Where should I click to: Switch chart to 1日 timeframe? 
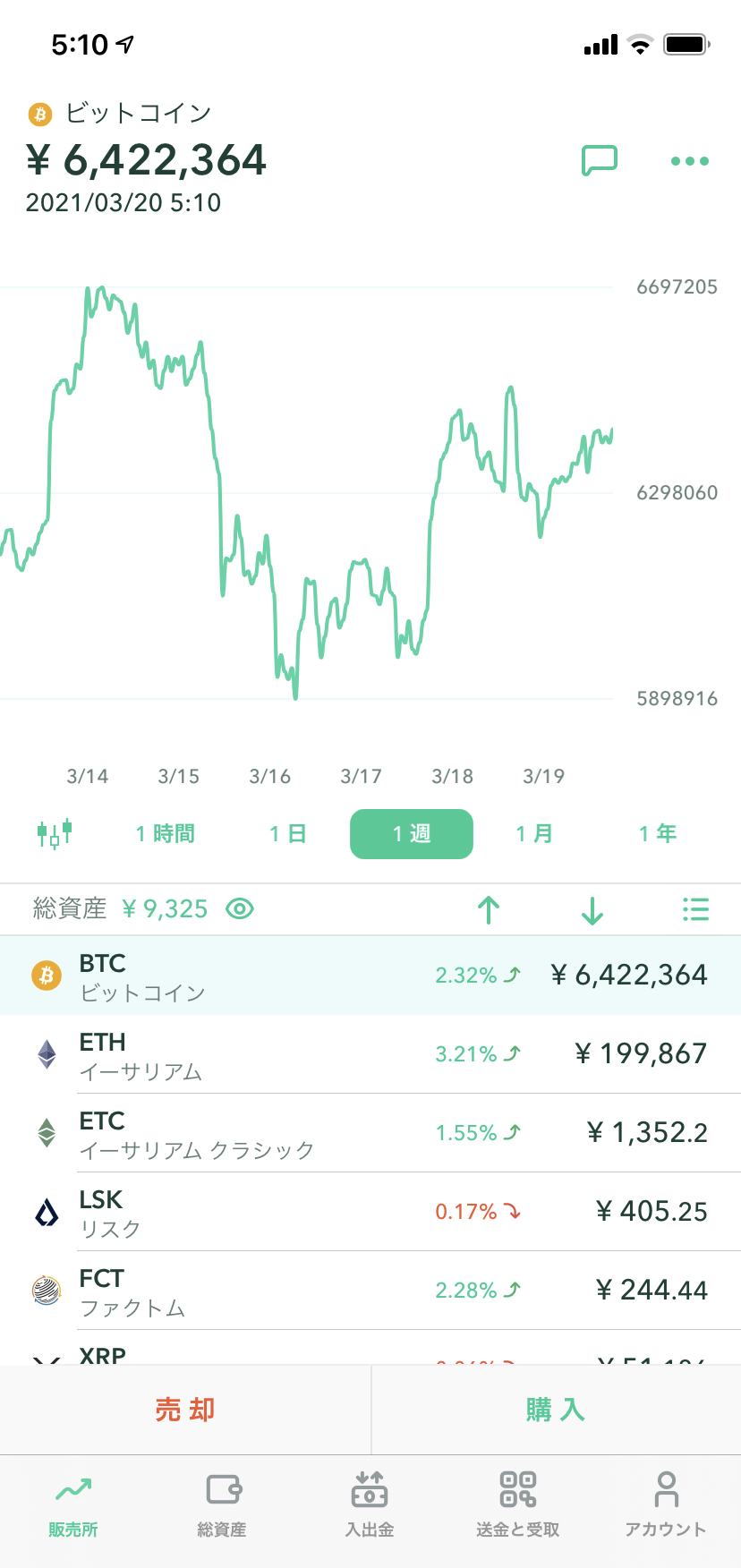tap(288, 833)
